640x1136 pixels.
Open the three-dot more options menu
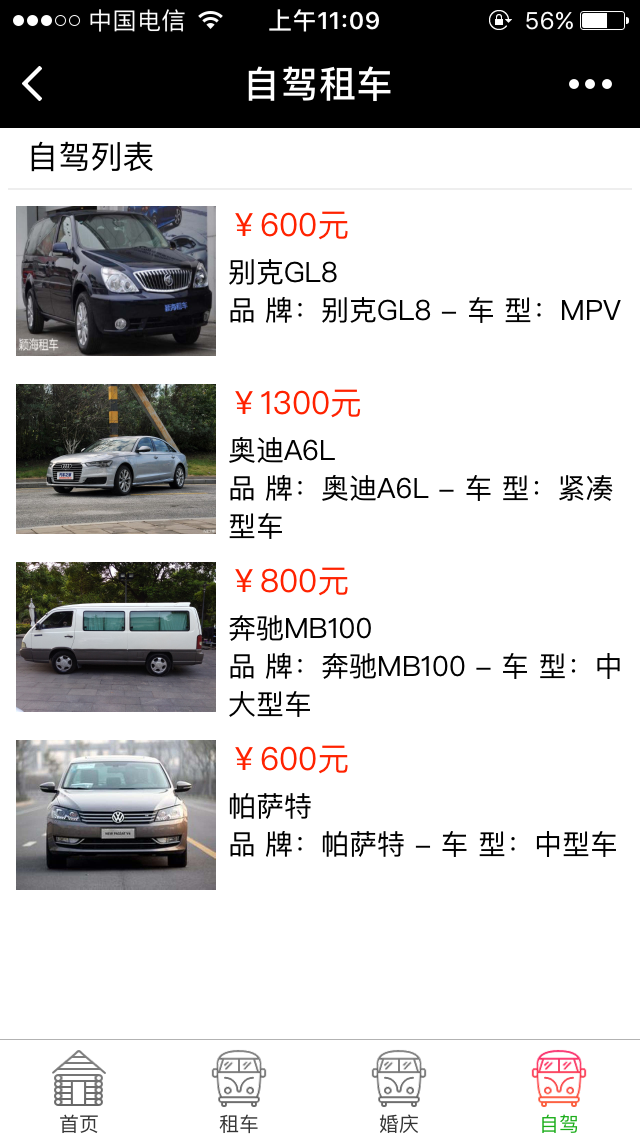coord(590,84)
